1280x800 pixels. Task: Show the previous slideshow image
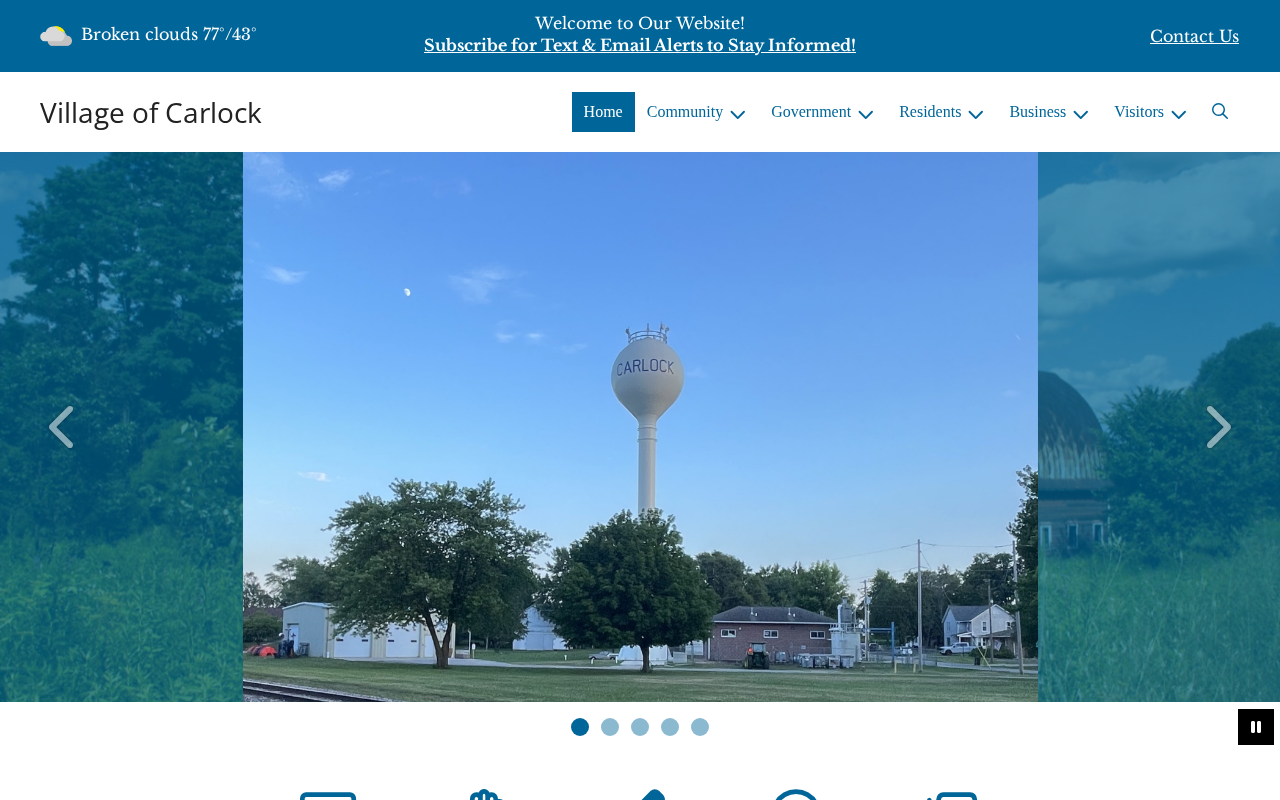point(61,427)
